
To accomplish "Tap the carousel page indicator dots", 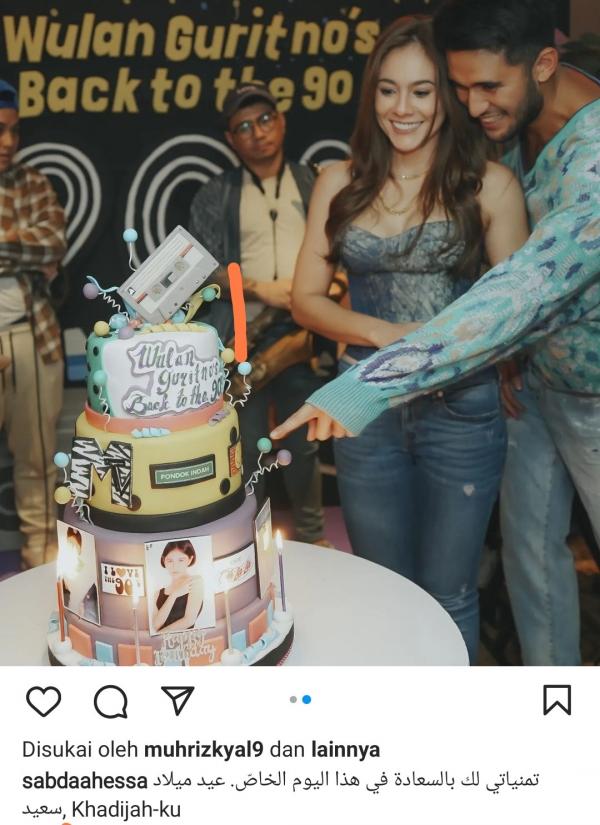I will coord(300,700).
